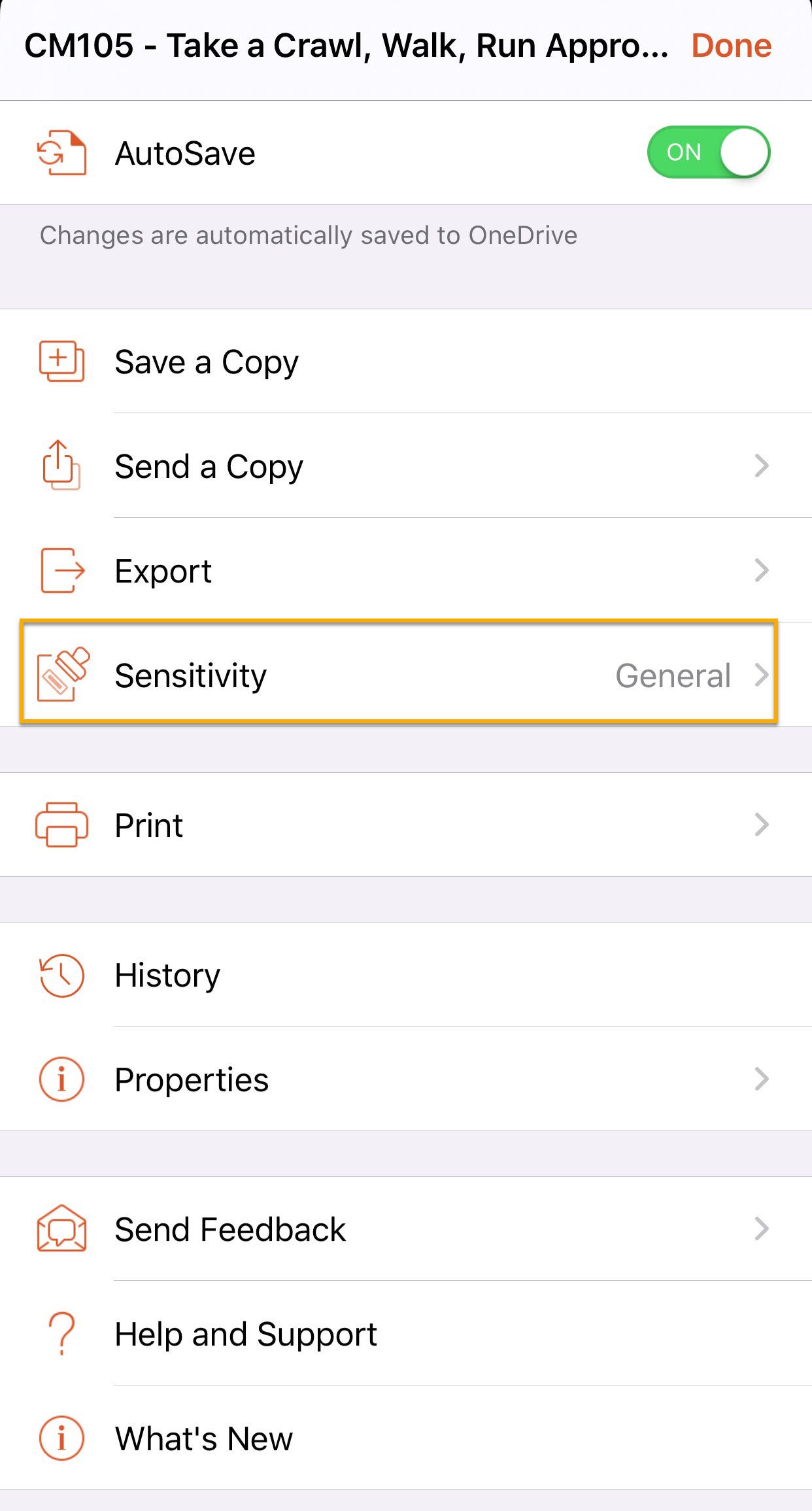Open the Print settings
The image size is (812, 1511).
[406, 824]
